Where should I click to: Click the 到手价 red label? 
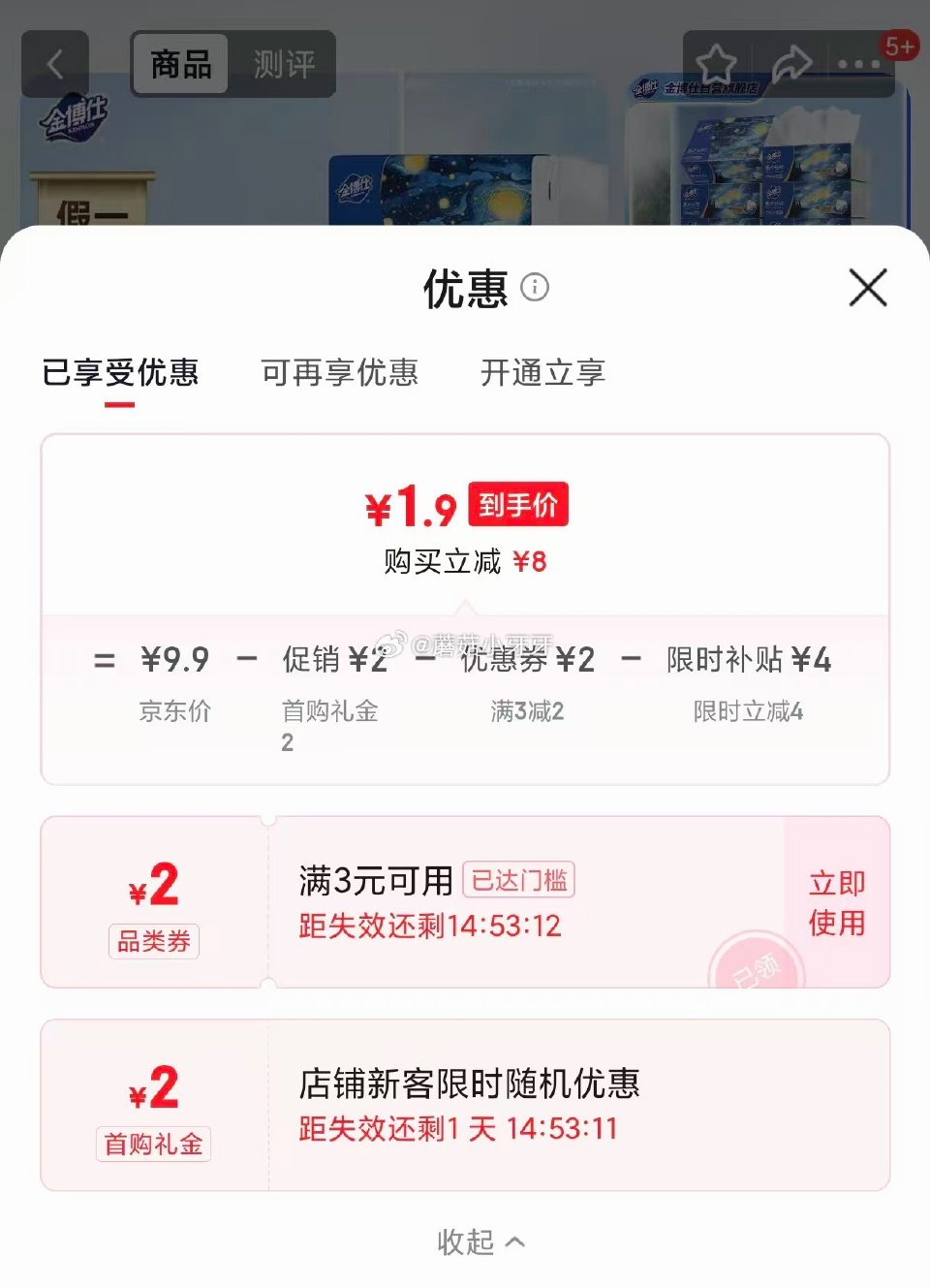(x=517, y=504)
